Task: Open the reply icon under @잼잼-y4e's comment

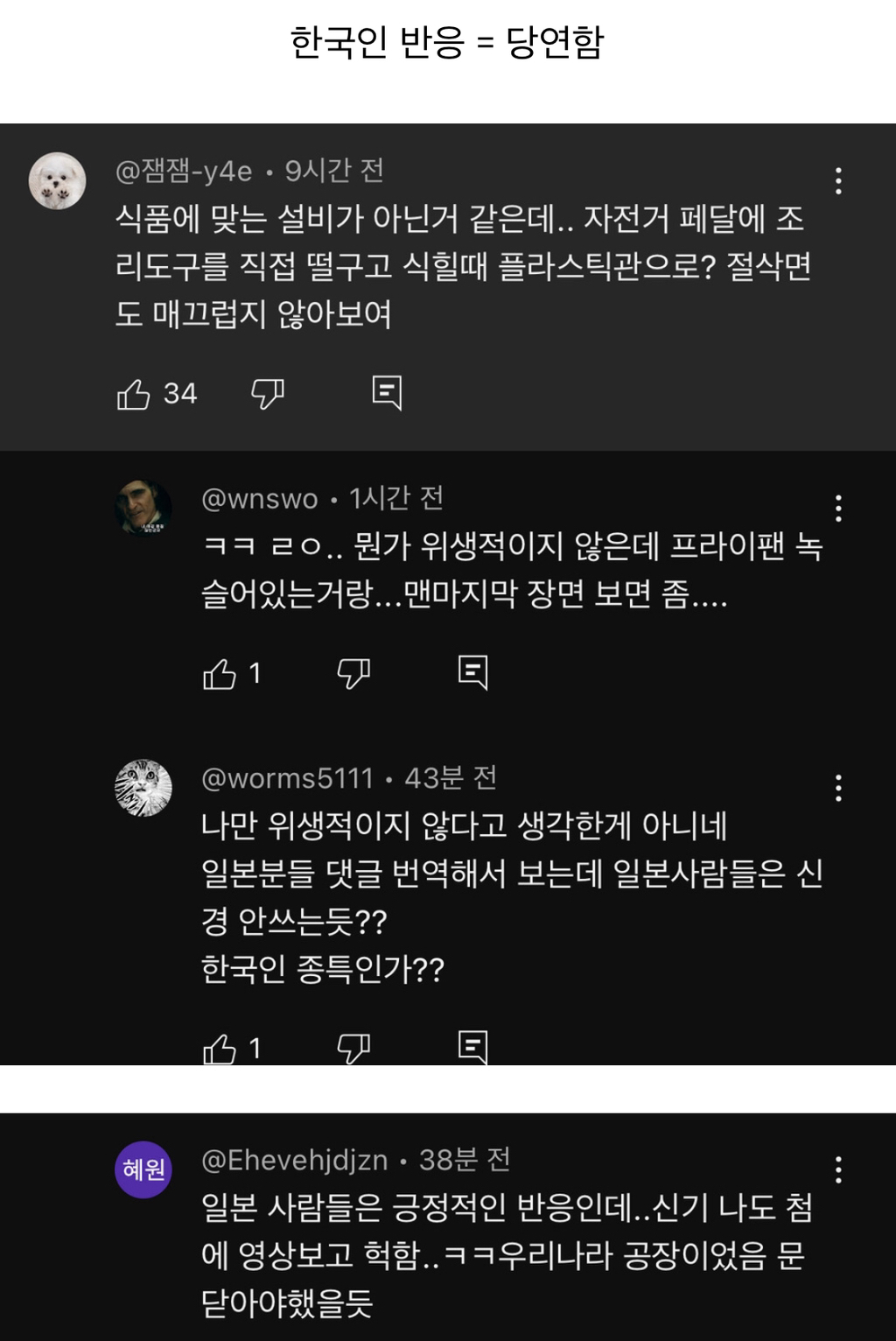Action: 385,392
